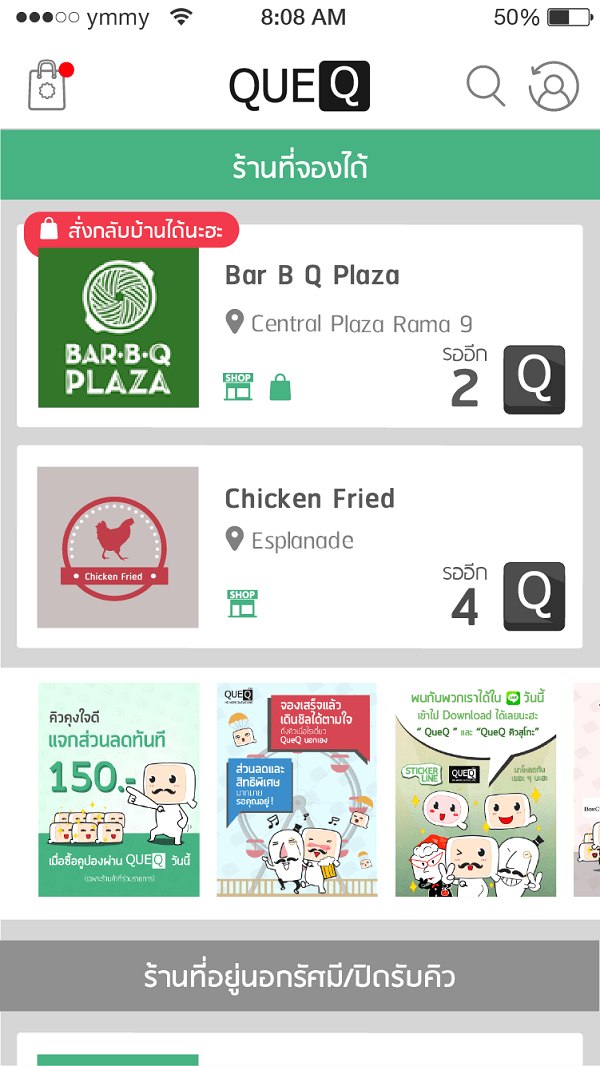The width and height of the screenshot is (600, 1066).
Task: Open the user profile icon
Action: tap(554, 86)
